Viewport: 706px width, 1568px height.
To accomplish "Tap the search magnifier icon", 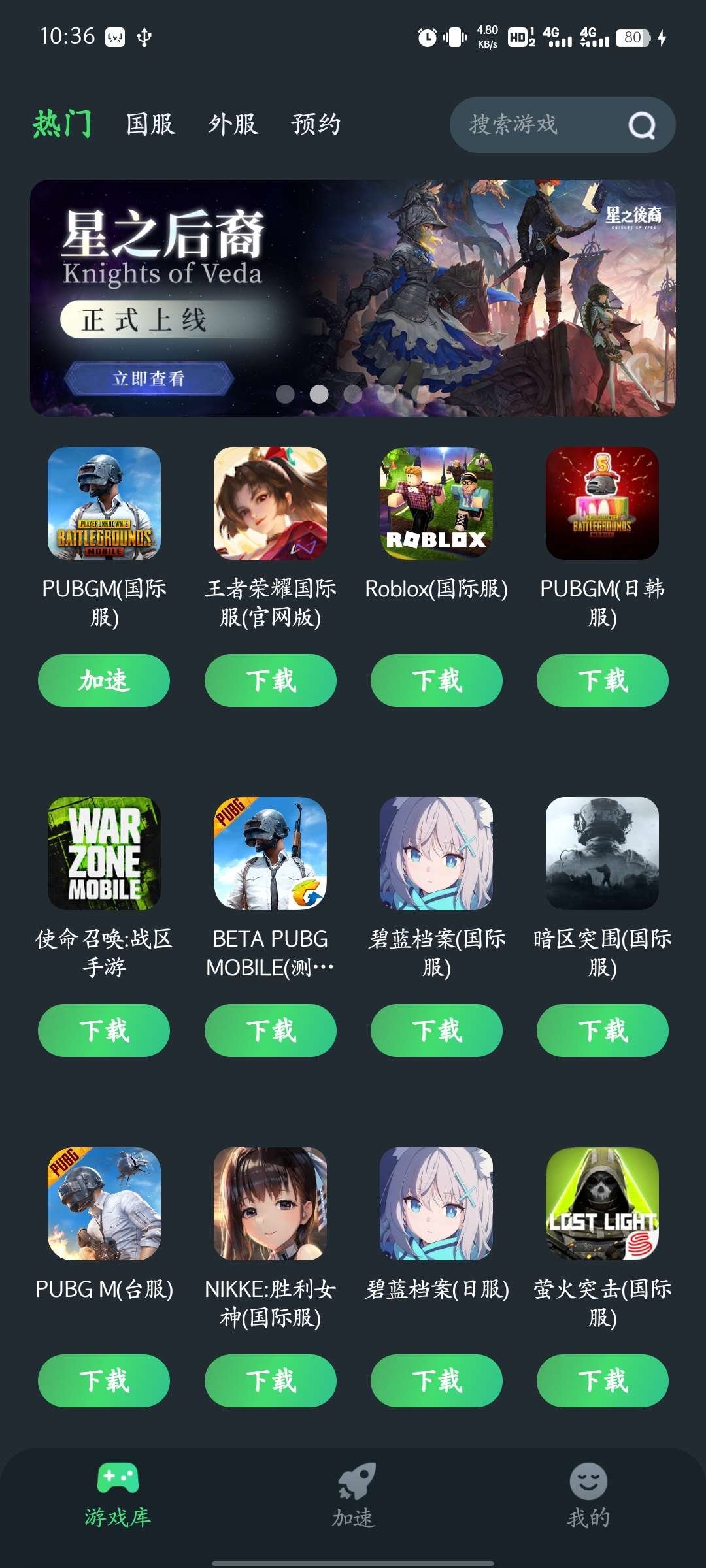I will tap(641, 125).
